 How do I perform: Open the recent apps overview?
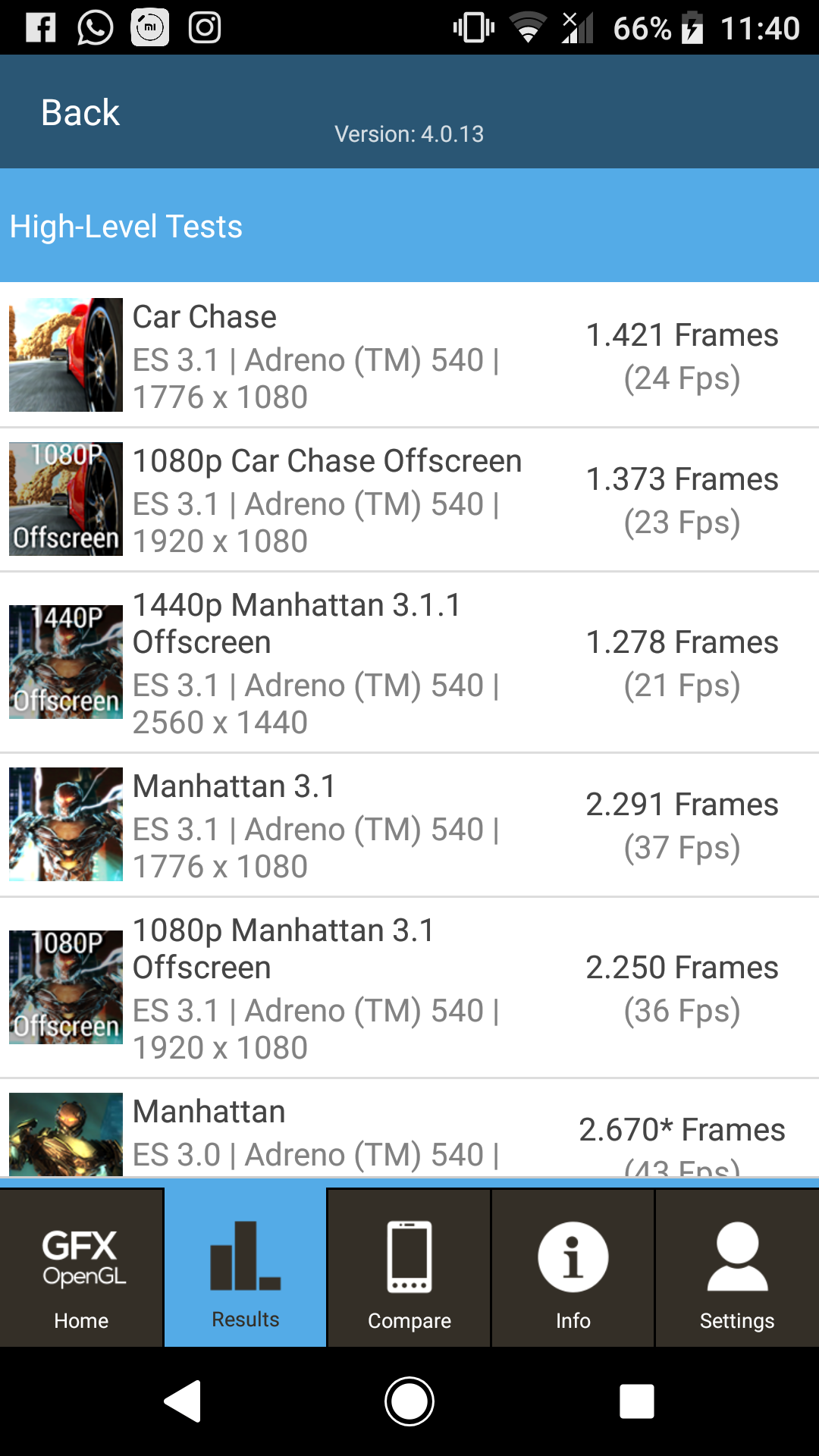pyautogui.click(x=636, y=1401)
